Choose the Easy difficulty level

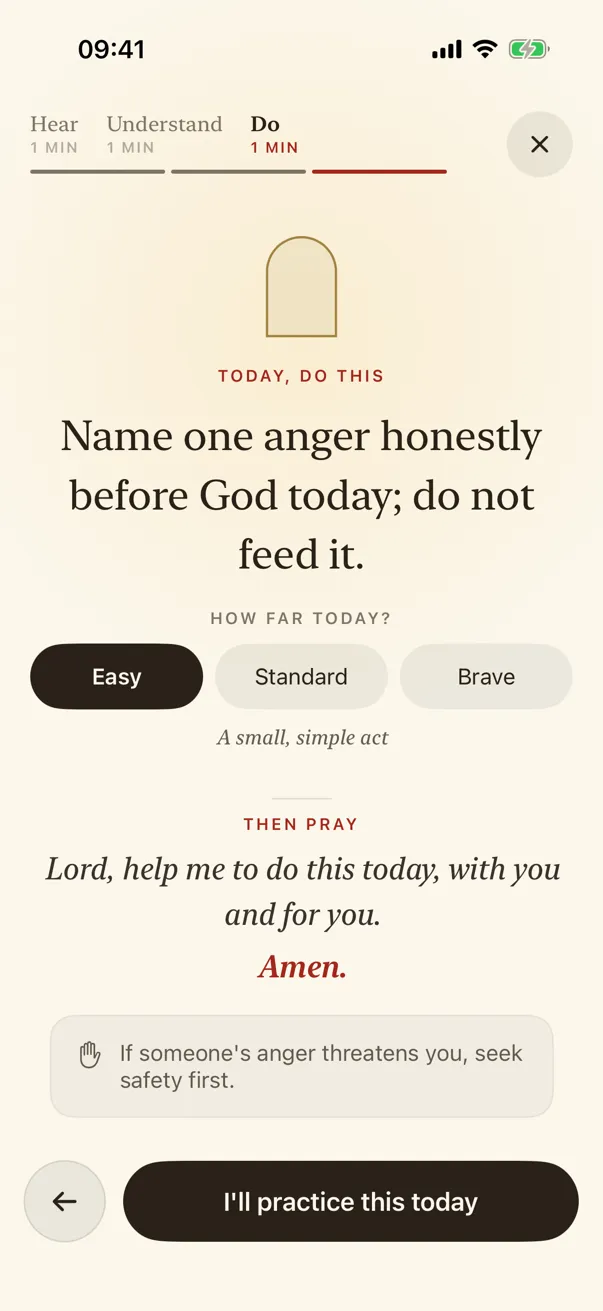pos(116,677)
